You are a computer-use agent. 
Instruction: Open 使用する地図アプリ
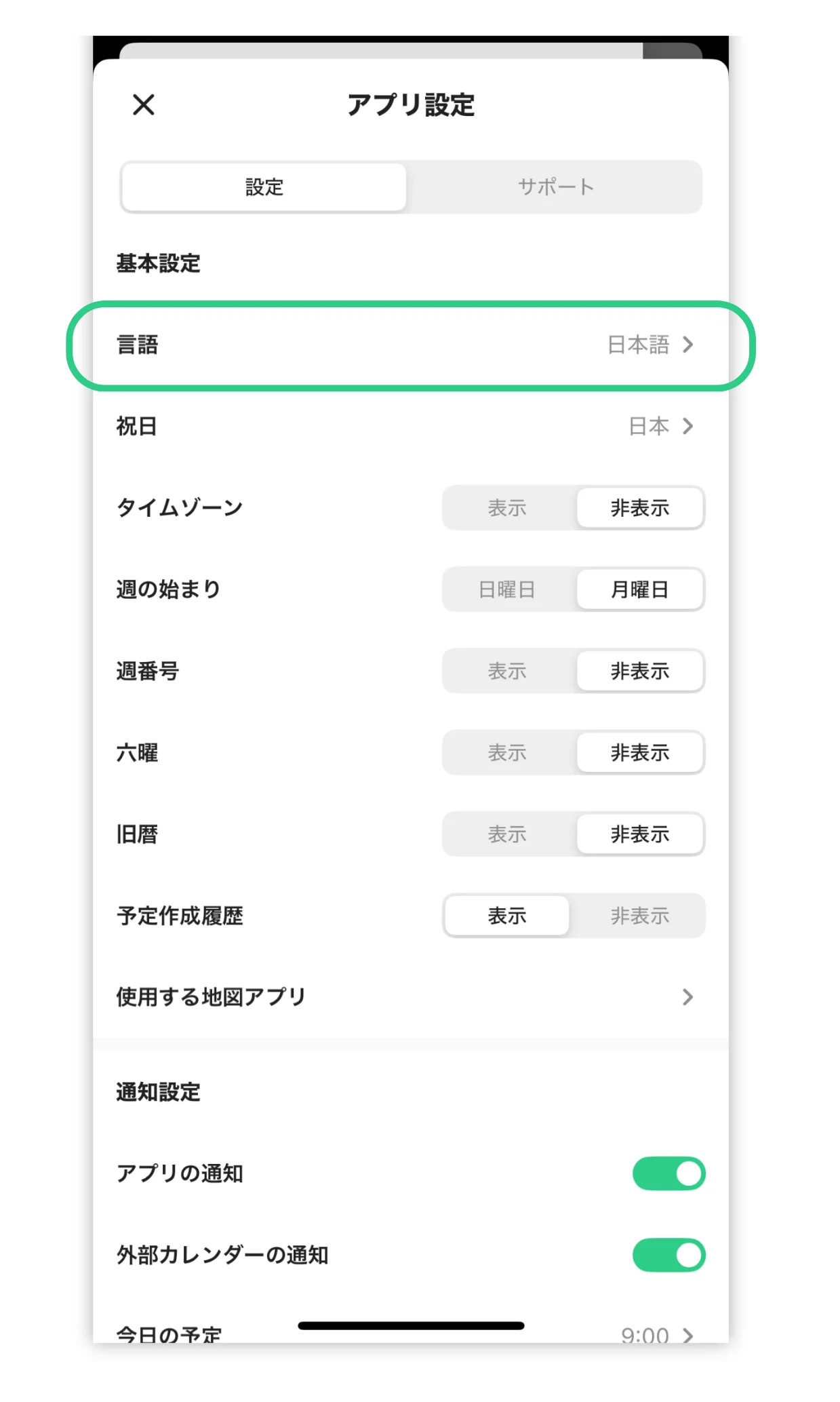411,997
